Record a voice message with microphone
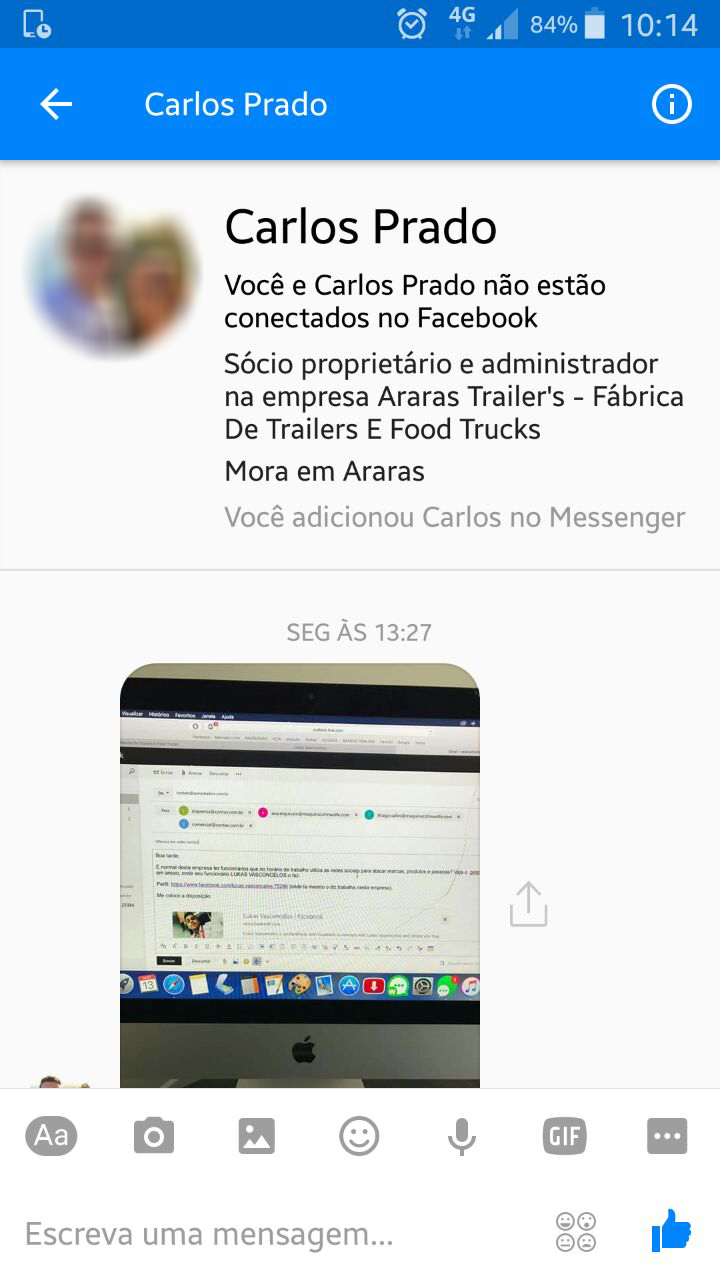This screenshot has height=1280, width=720. (x=461, y=1136)
